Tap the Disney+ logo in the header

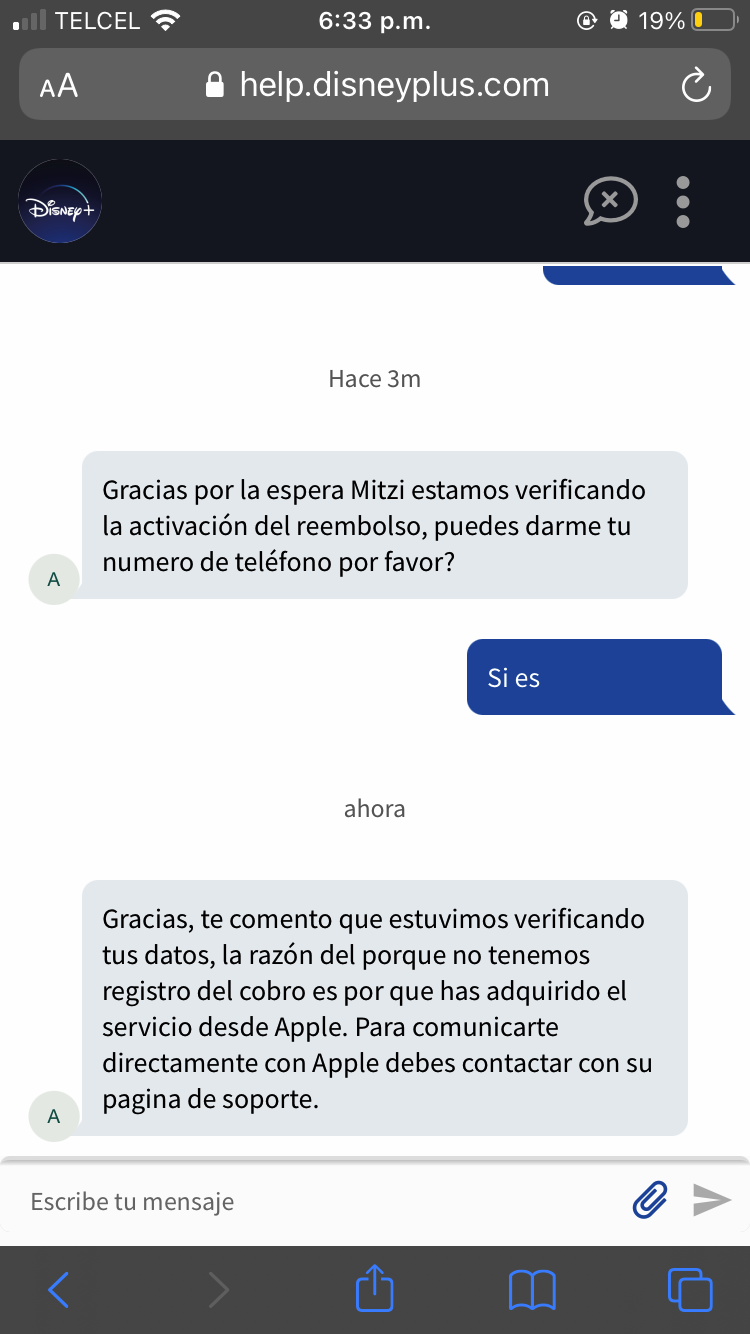coord(61,202)
